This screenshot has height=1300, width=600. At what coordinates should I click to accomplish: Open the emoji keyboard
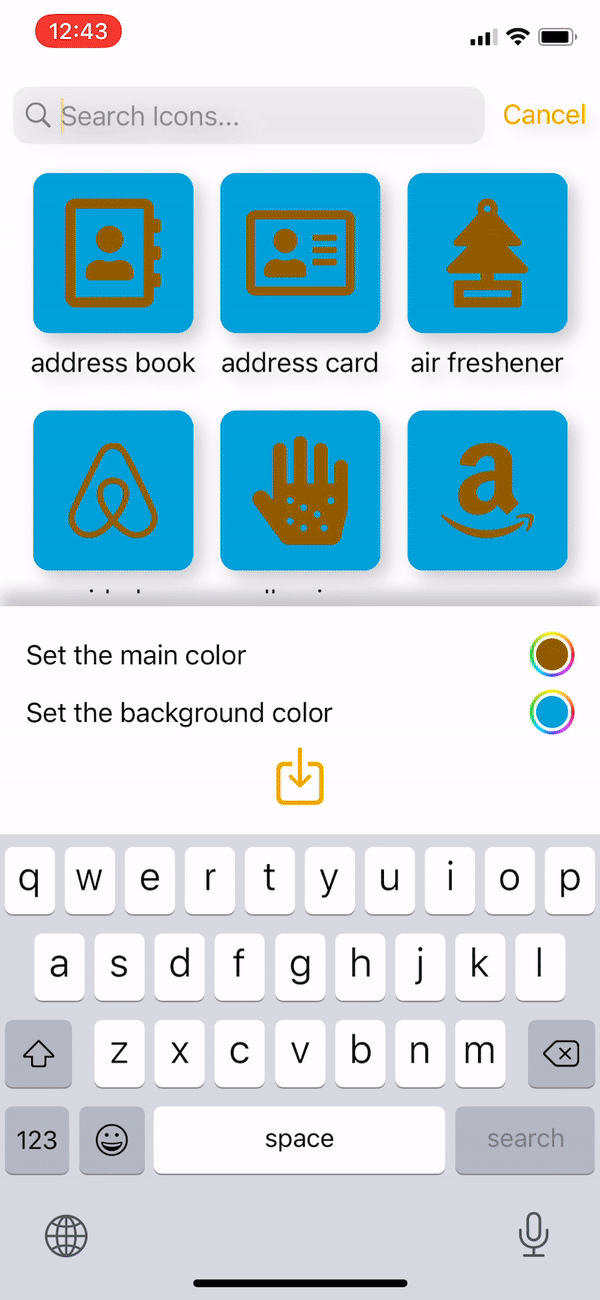(111, 1139)
